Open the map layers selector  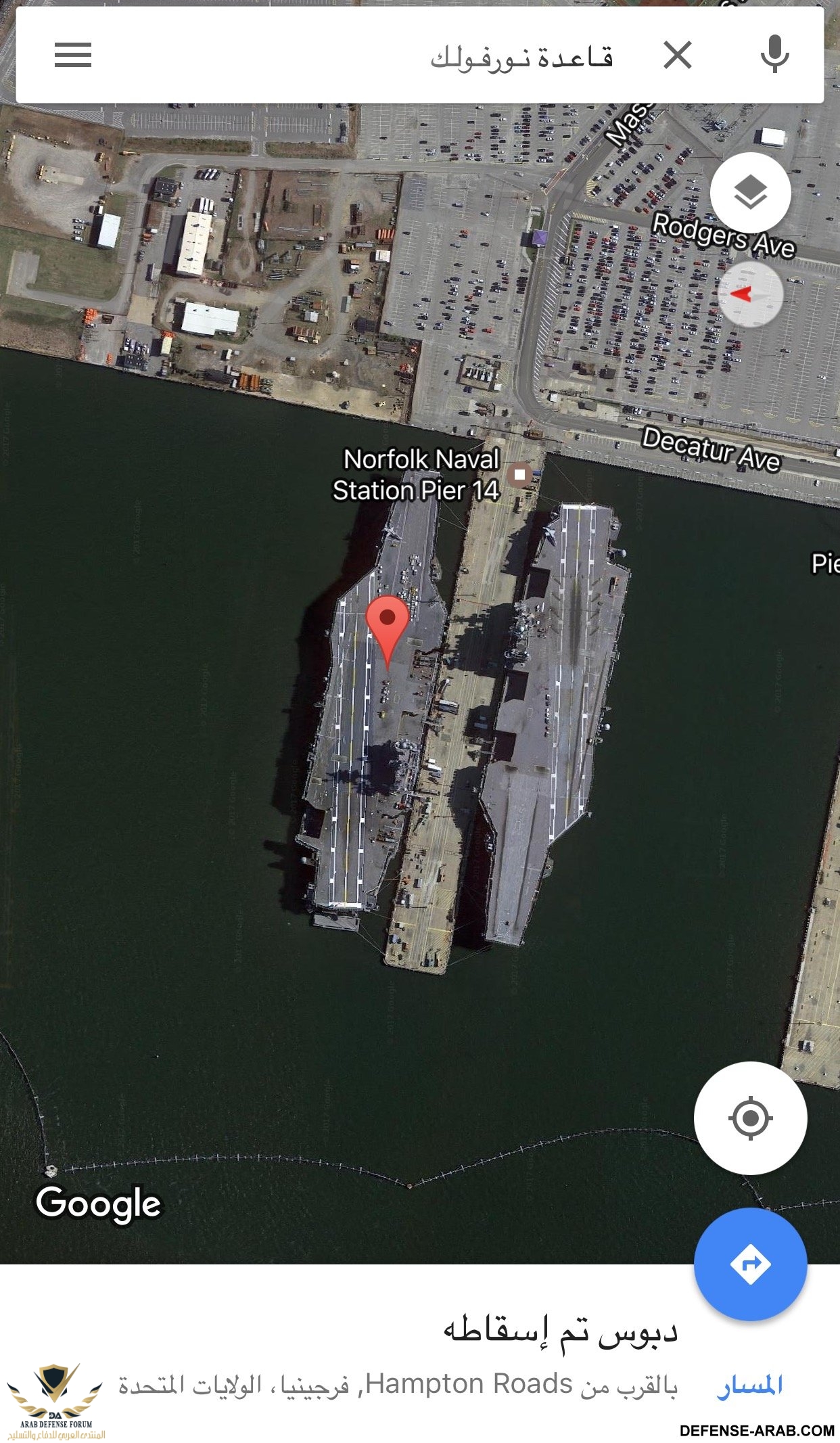tap(750, 193)
